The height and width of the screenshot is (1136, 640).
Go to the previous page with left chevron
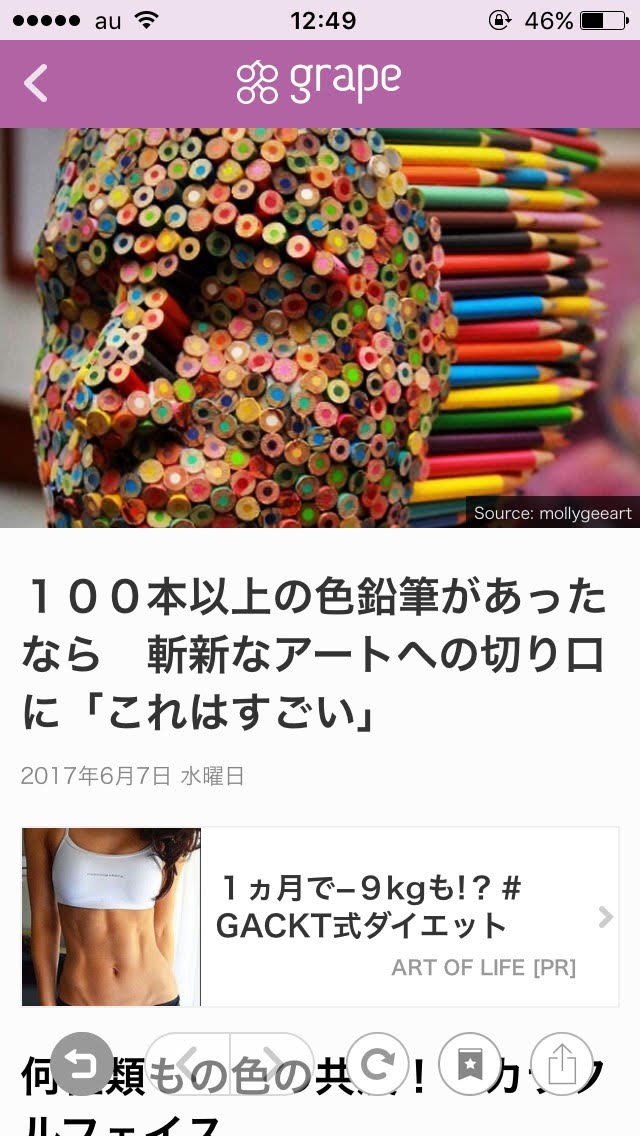tap(188, 1065)
